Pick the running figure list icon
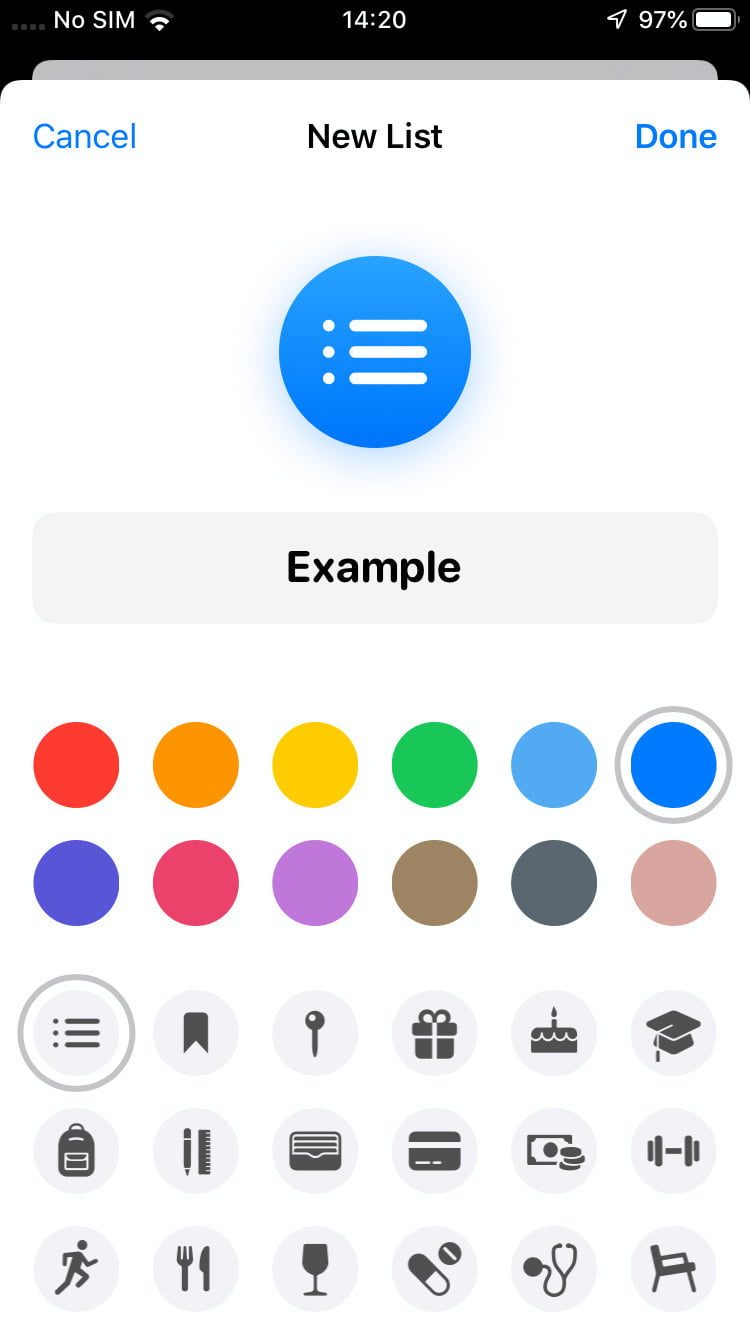 click(76, 1270)
